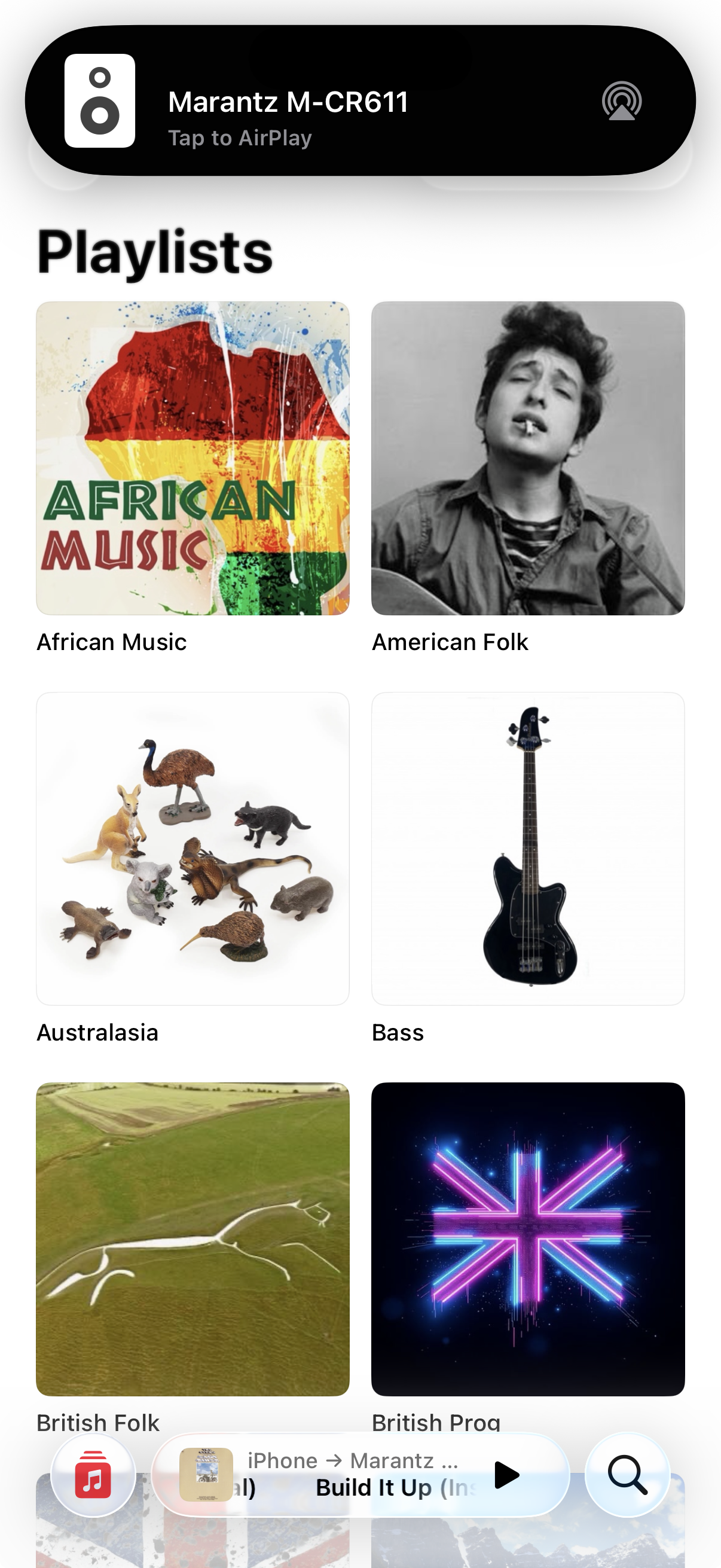Screen dimensions: 721x1568
Task: Open the Australasia playlist
Action: click(193, 849)
